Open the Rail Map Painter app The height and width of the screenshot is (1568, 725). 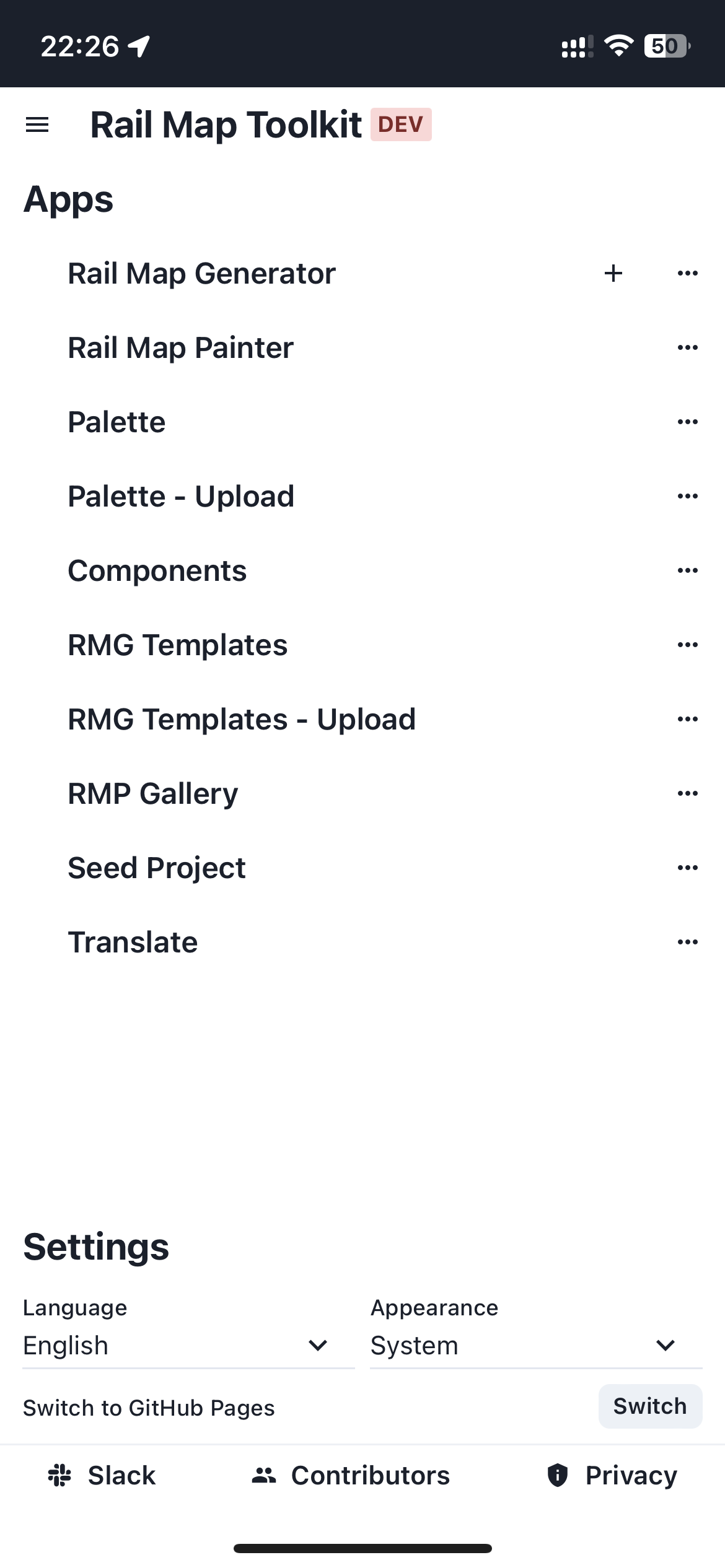180,347
